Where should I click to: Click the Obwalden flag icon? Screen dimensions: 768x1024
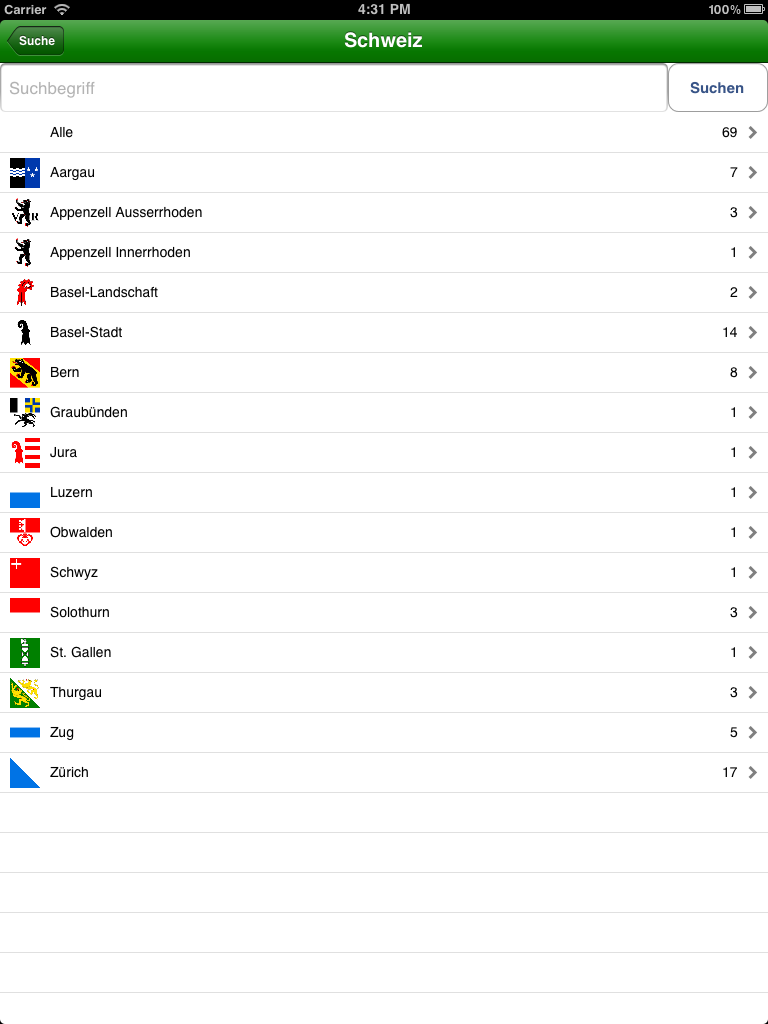pos(24,532)
